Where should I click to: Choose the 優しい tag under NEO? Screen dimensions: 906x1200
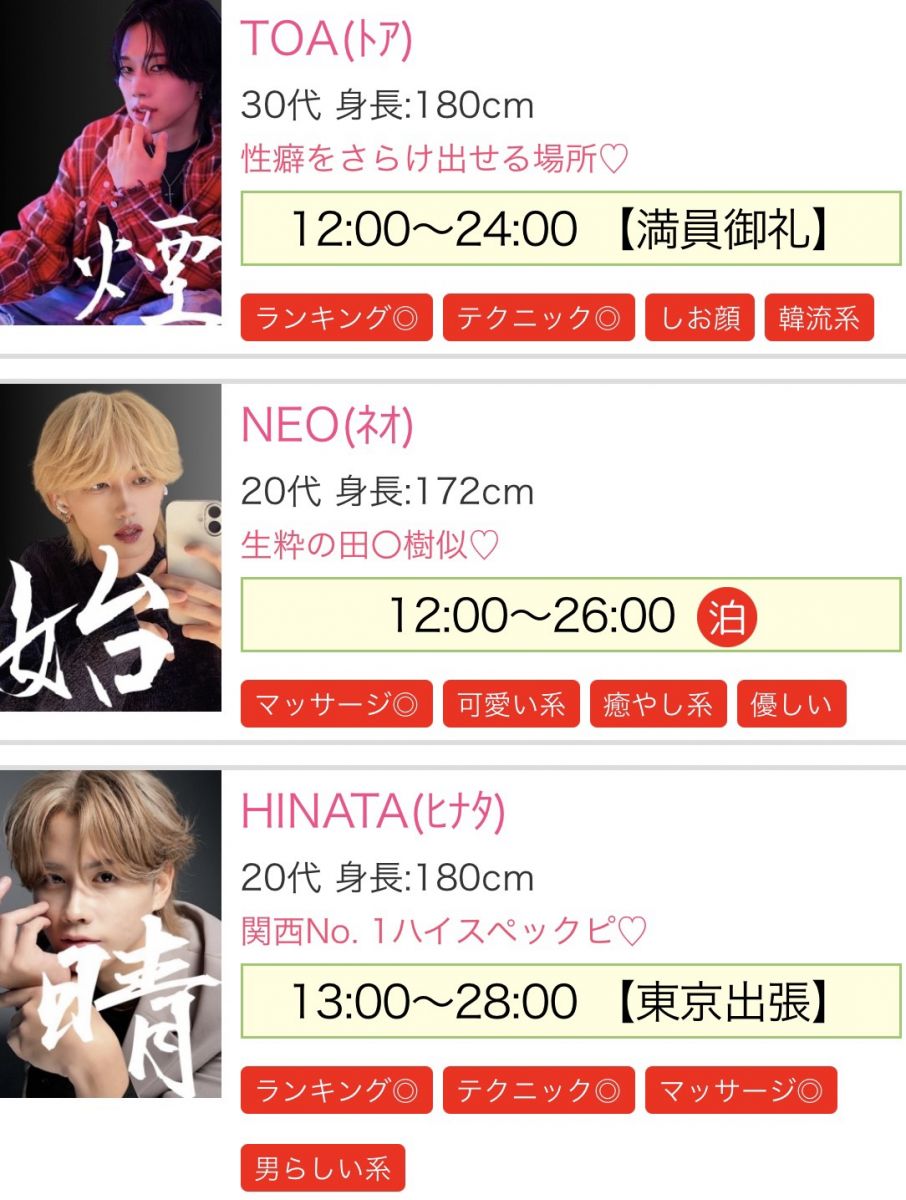pyautogui.click(x=791, y=704)
